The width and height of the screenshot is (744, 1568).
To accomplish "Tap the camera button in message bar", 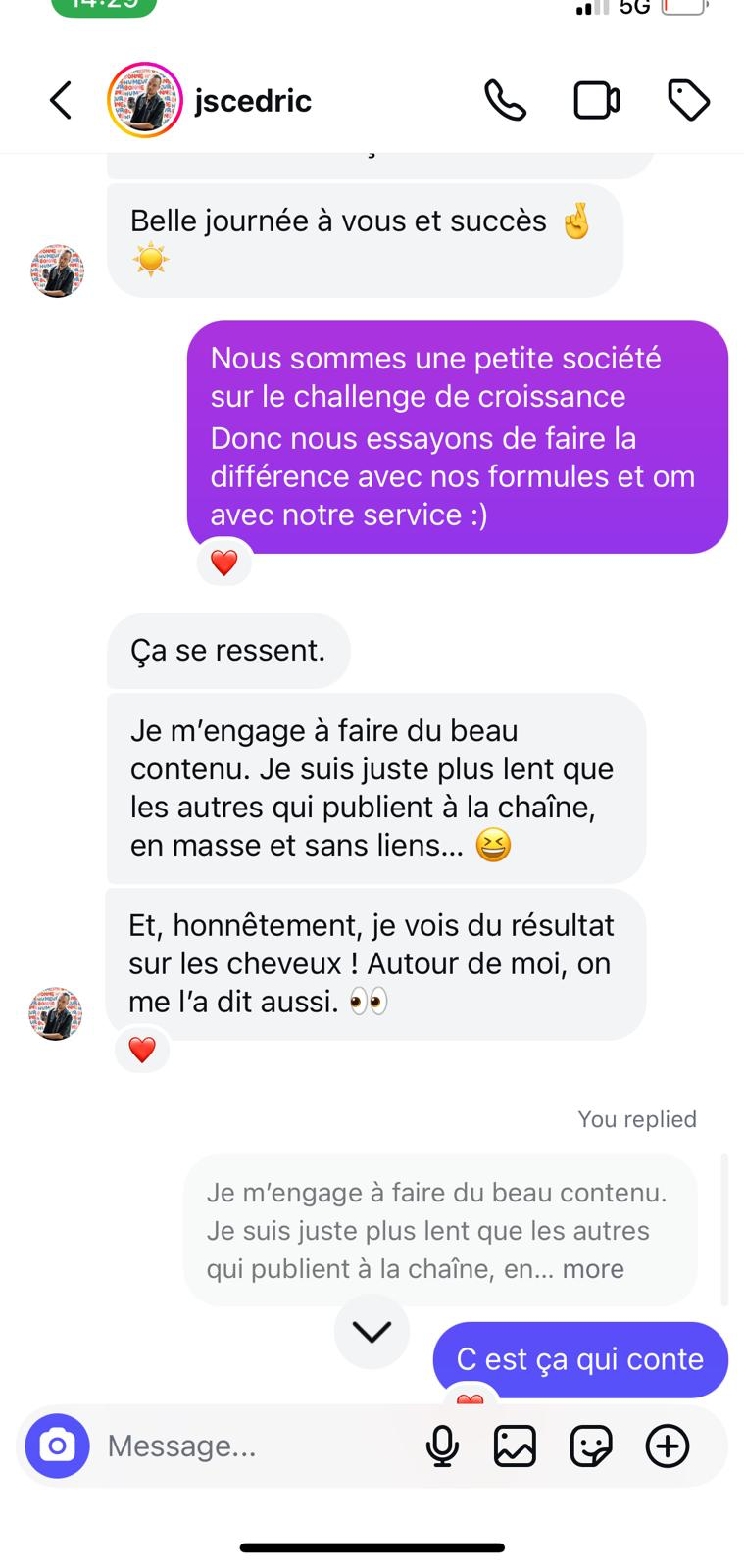I will coord(57,1445).
